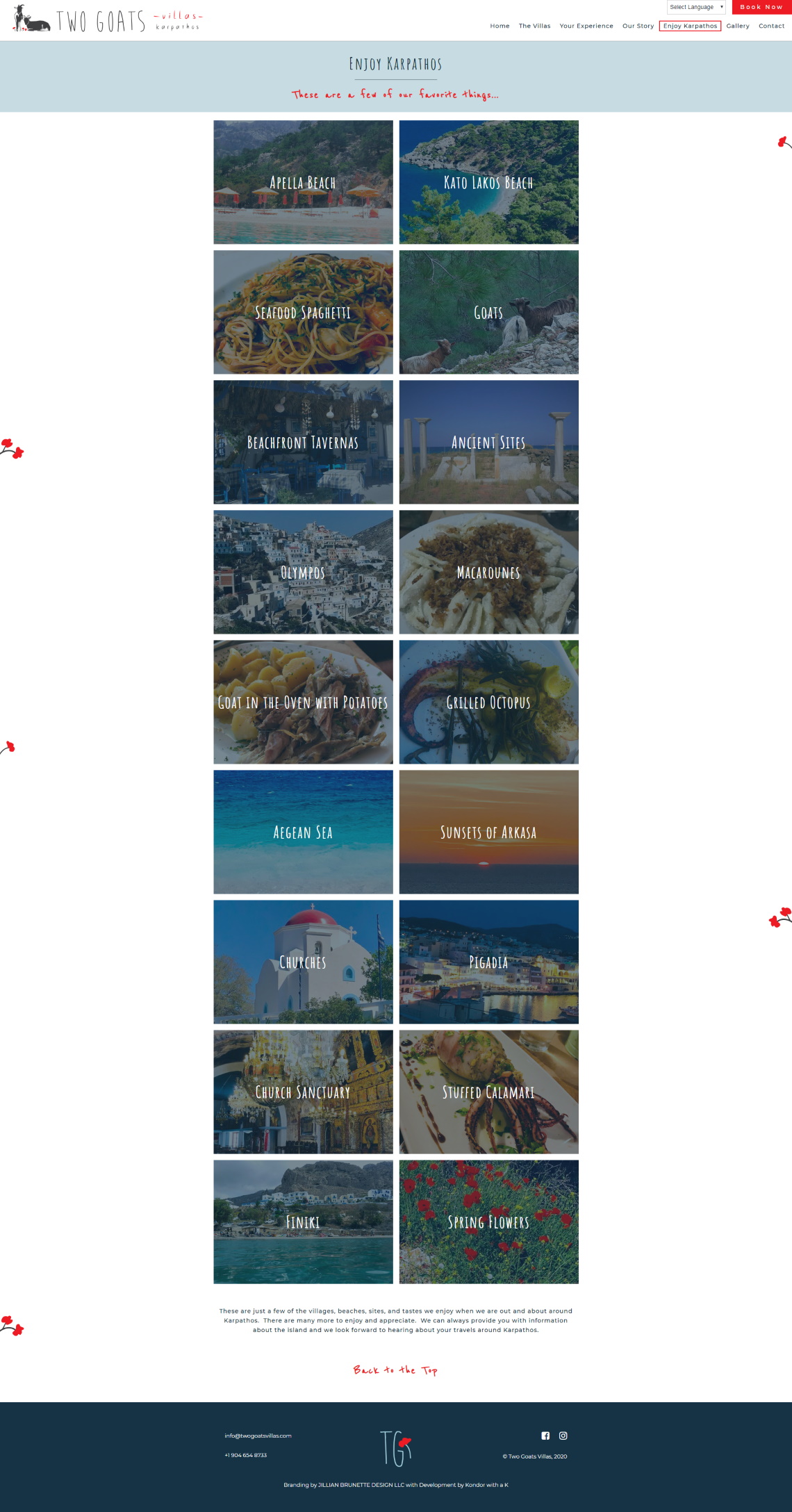Open the Ancient Sites tile
This screenshot has height=1512, width=792.
click(488, 442)
